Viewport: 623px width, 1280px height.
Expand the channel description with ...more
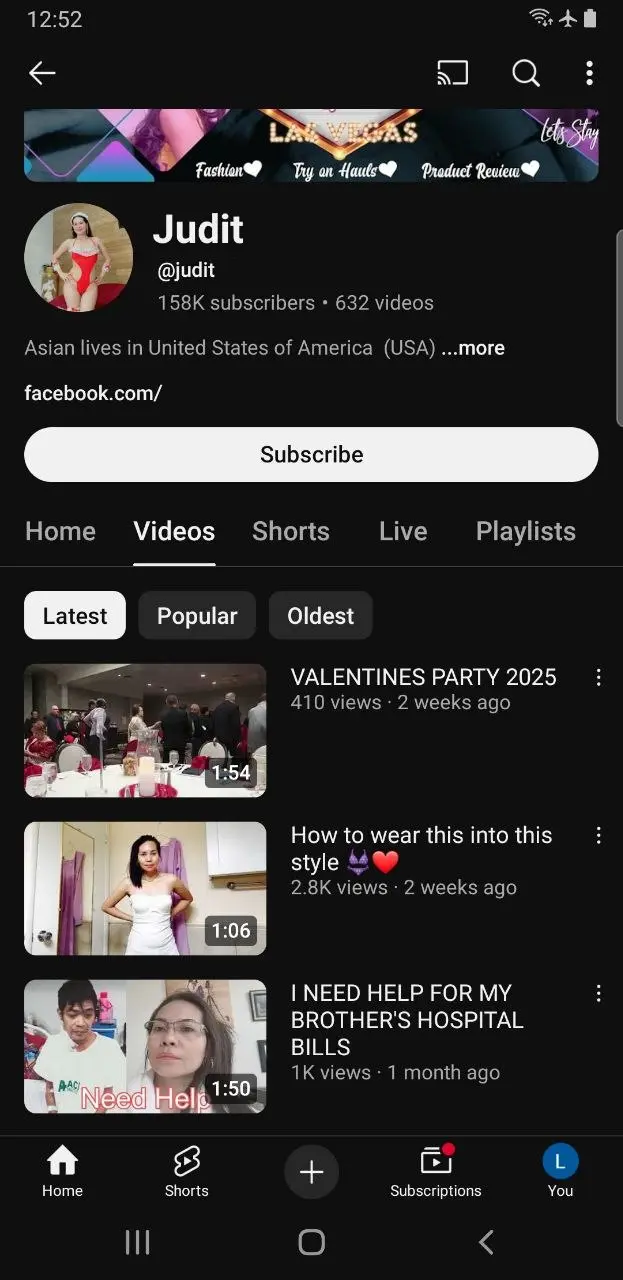tap(473, 348)
